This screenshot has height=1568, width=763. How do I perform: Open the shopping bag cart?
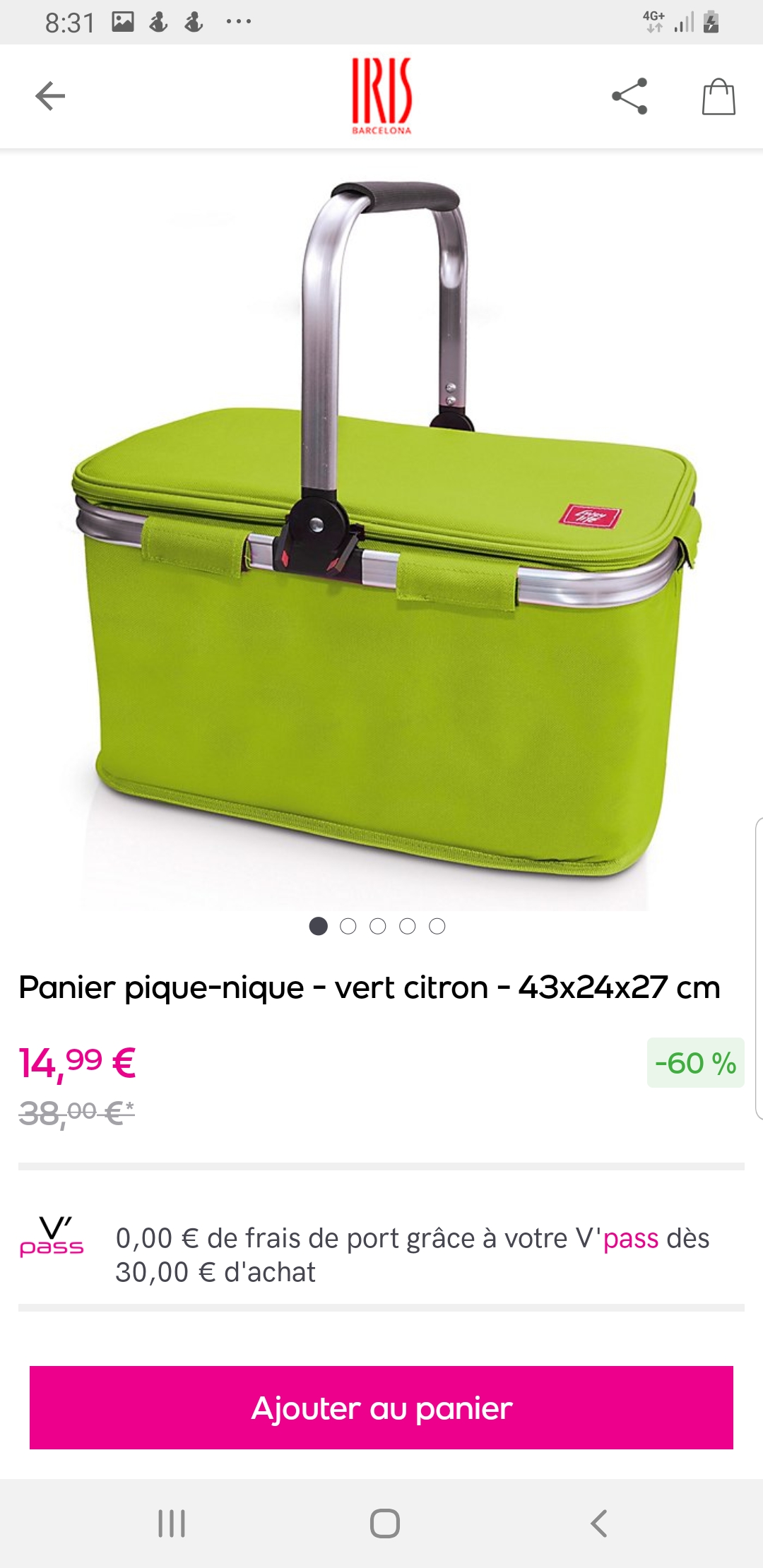(x=718, y=96)
